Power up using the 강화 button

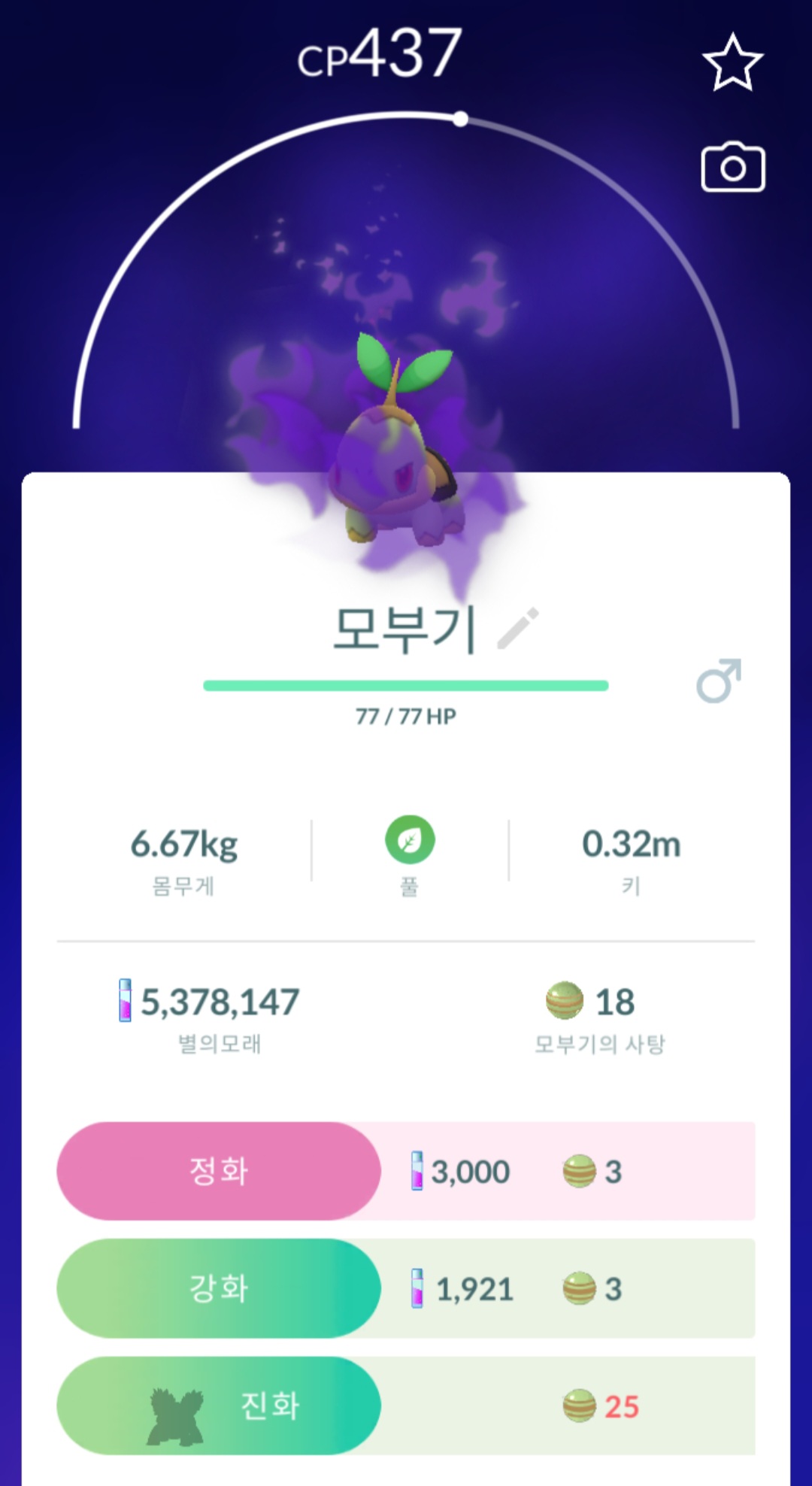(219, 1288)
